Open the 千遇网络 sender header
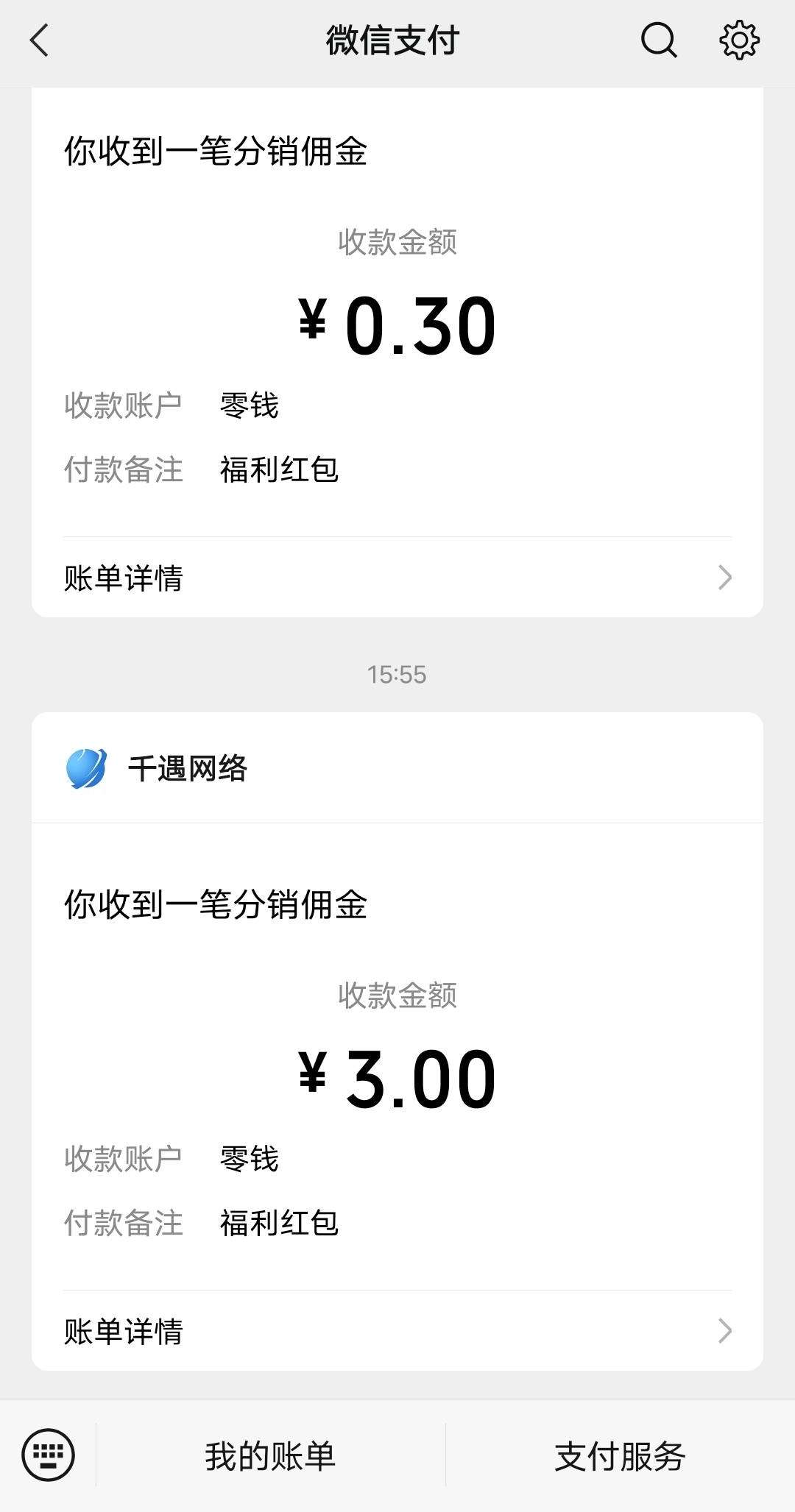The height and width of the screenshot is (1512, 795). click(x=397, y=768)
